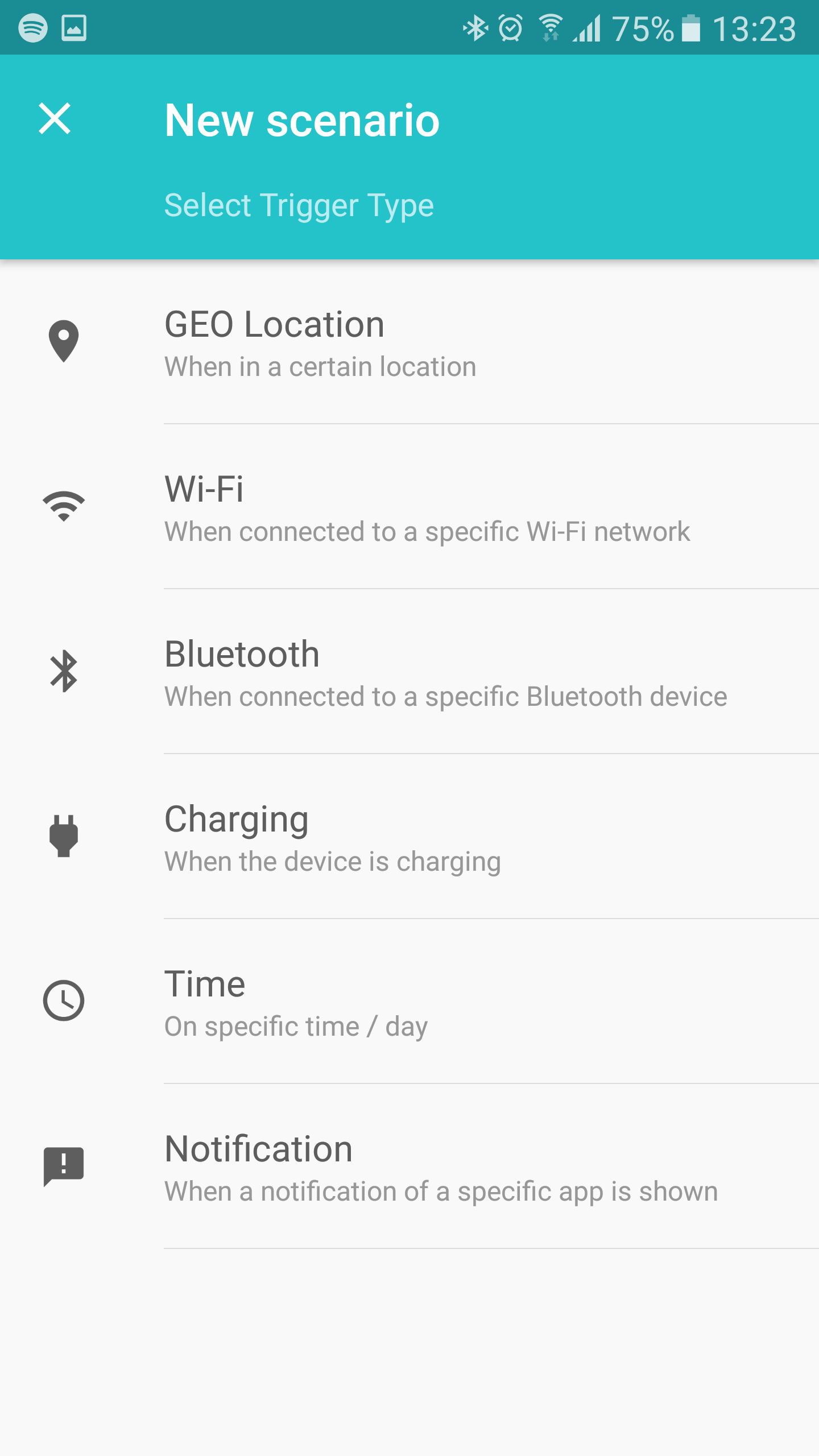Choose the Wi-Fi trigger type
This screenshot has height=1456, width=819.
point(409,507)
